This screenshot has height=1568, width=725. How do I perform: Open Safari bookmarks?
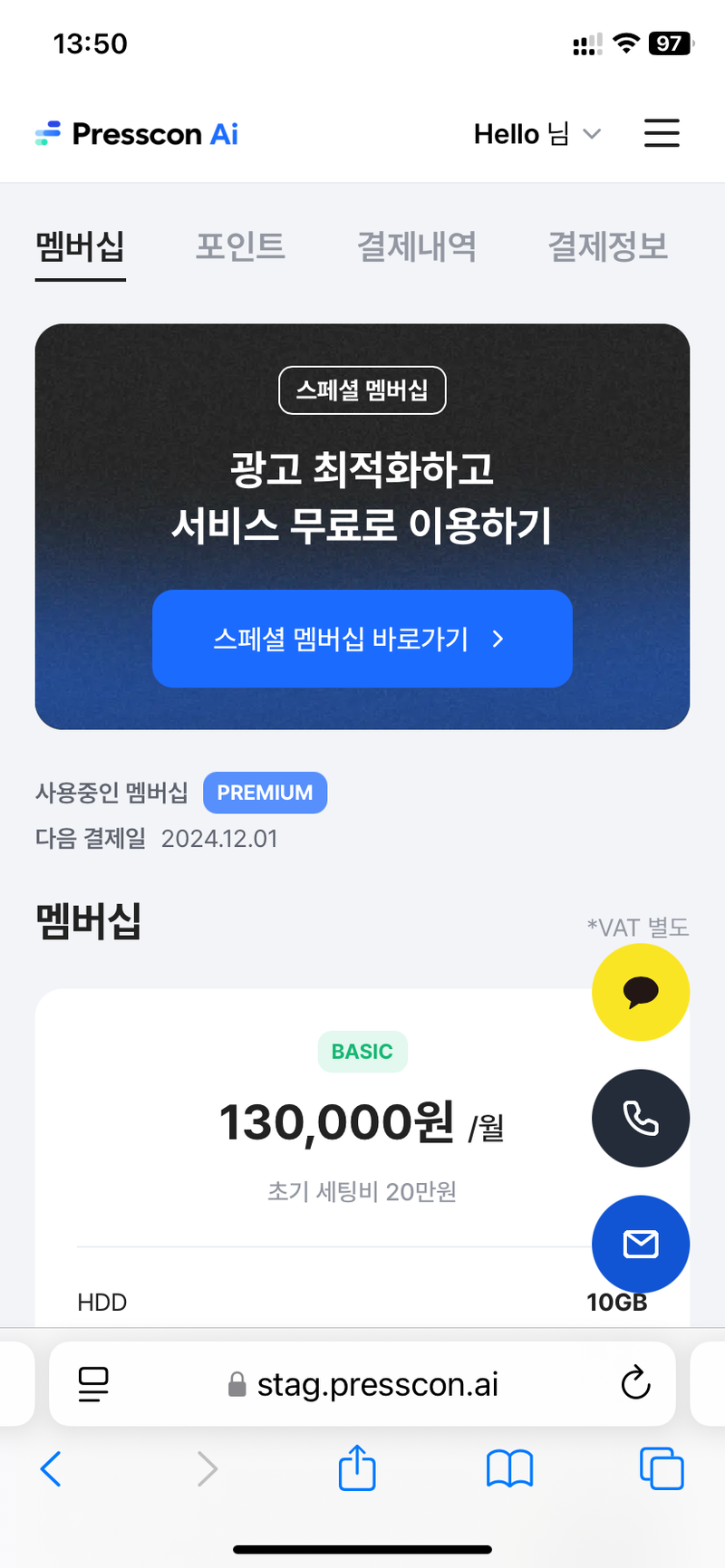coord(509,1468)
